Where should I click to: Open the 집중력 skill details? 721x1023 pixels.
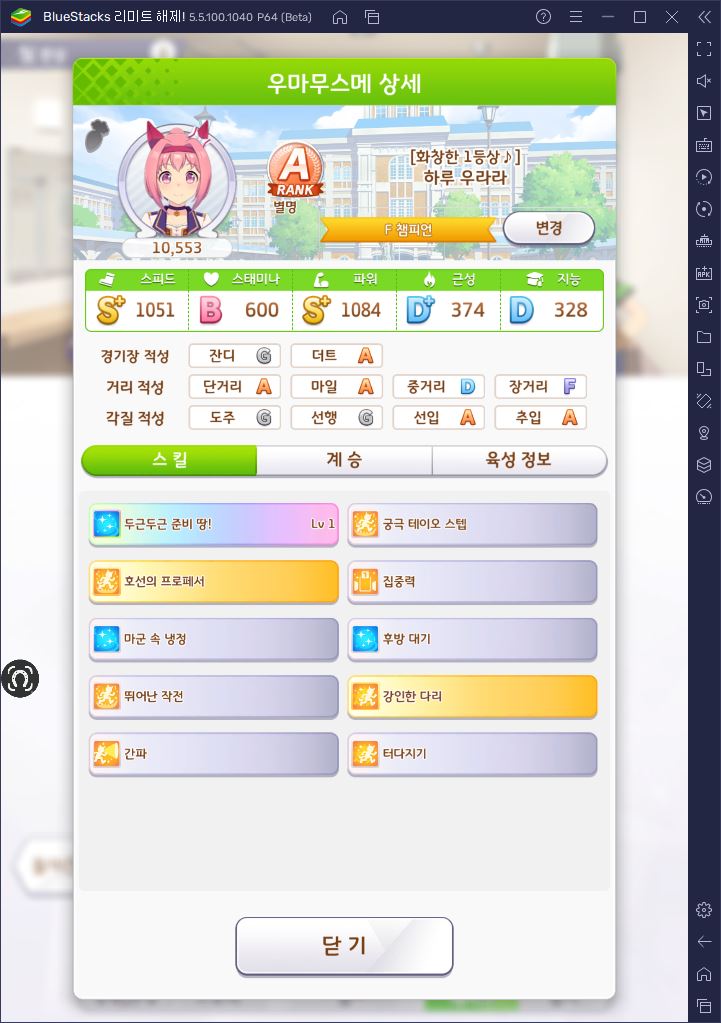472,581
